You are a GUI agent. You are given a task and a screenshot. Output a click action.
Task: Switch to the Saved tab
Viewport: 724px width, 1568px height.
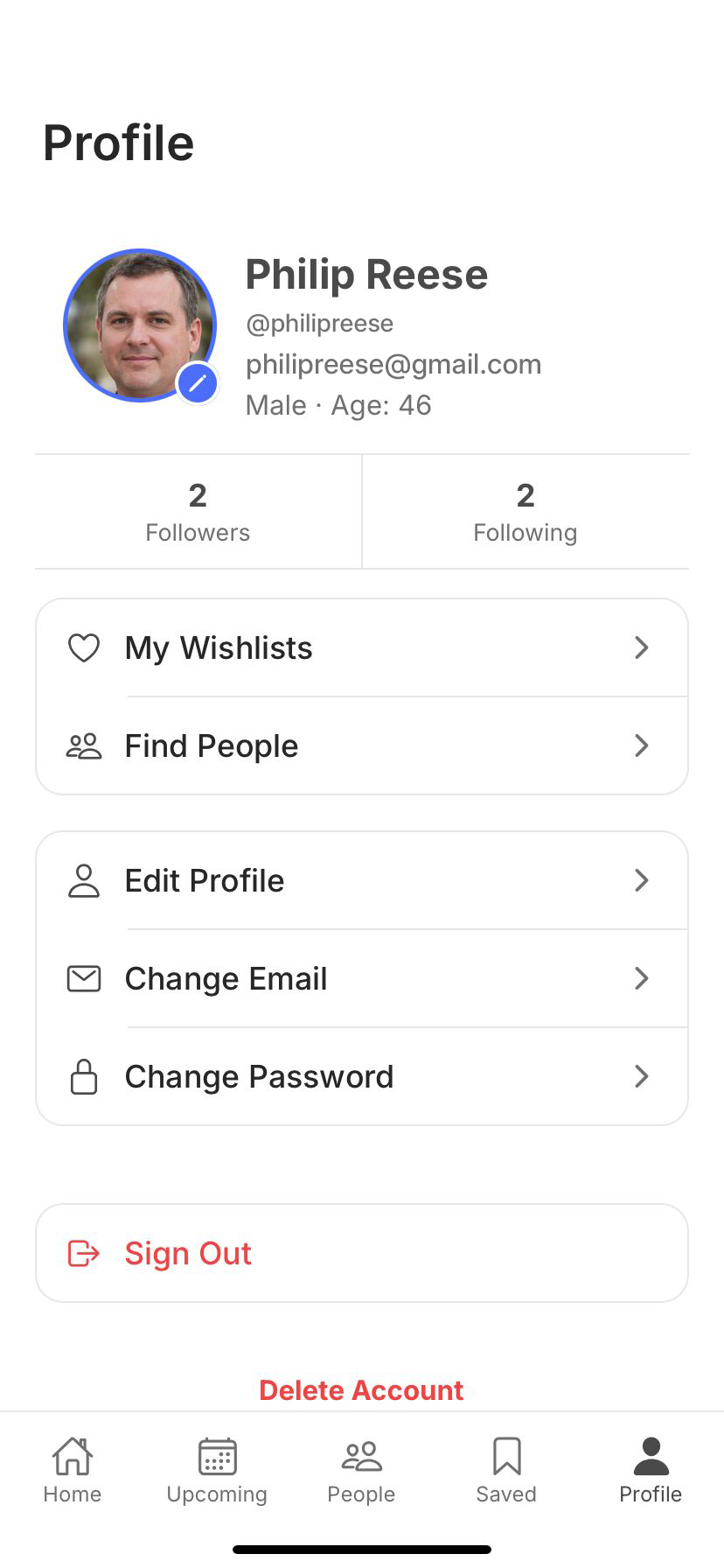[x=506, y=1470]
